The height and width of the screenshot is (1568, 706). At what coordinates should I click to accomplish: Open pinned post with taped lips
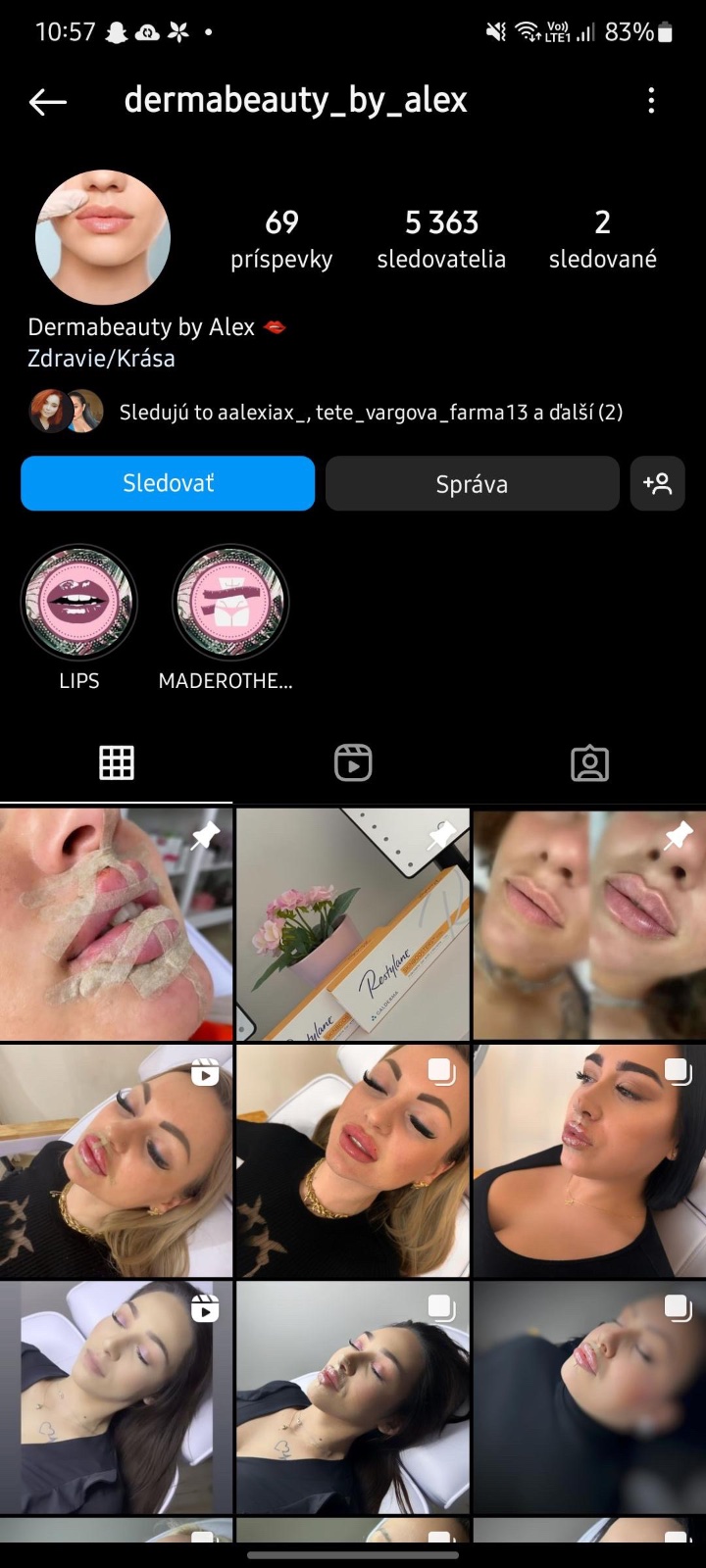point(116,924)
